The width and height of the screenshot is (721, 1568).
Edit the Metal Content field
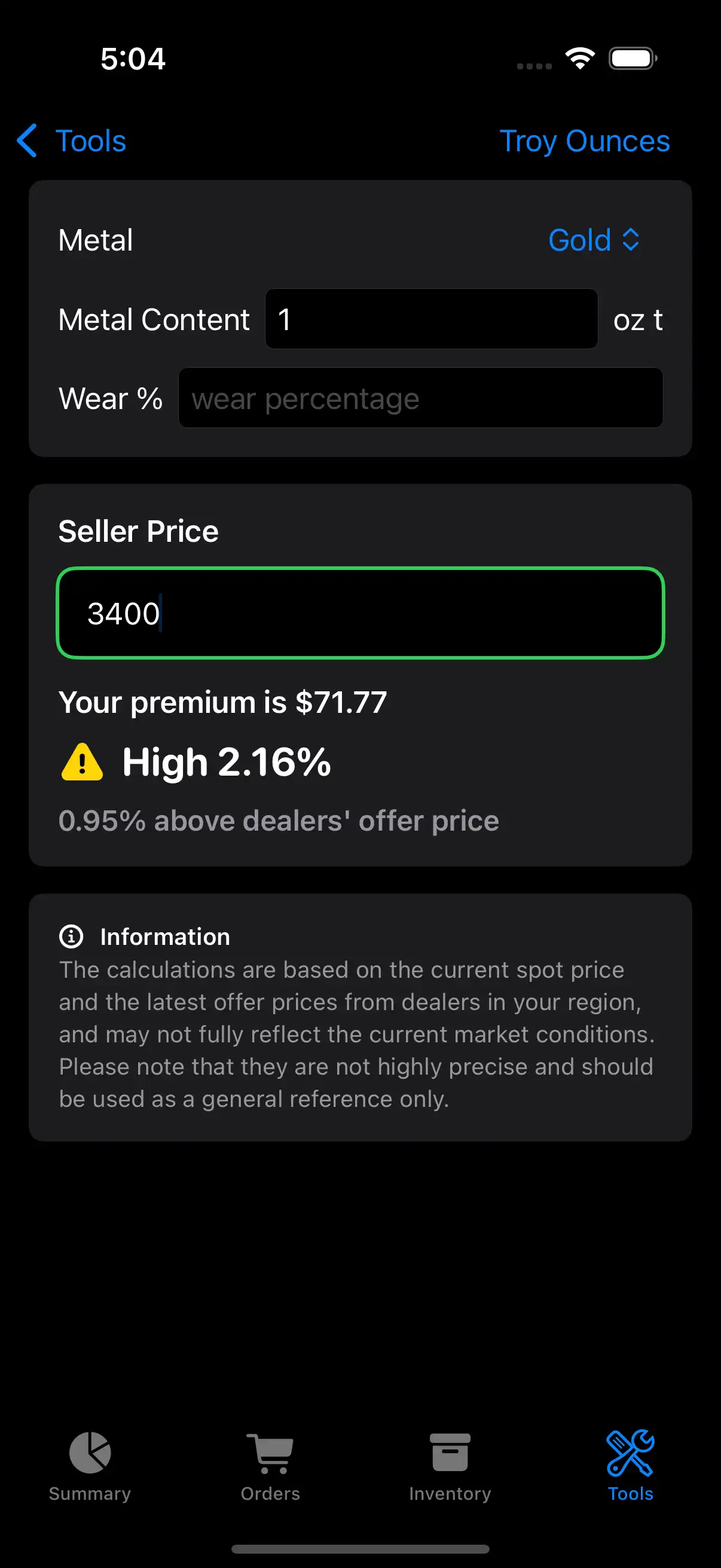point(431,319)
